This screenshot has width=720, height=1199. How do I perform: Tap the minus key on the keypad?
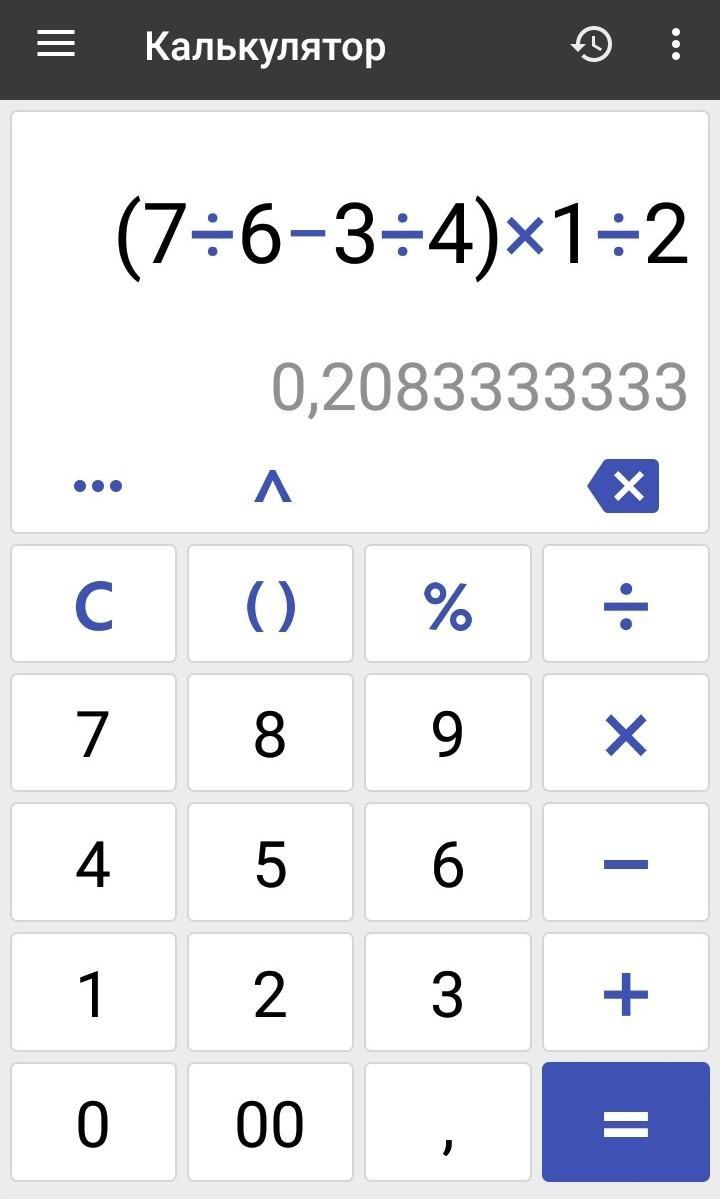coord(626,862)
